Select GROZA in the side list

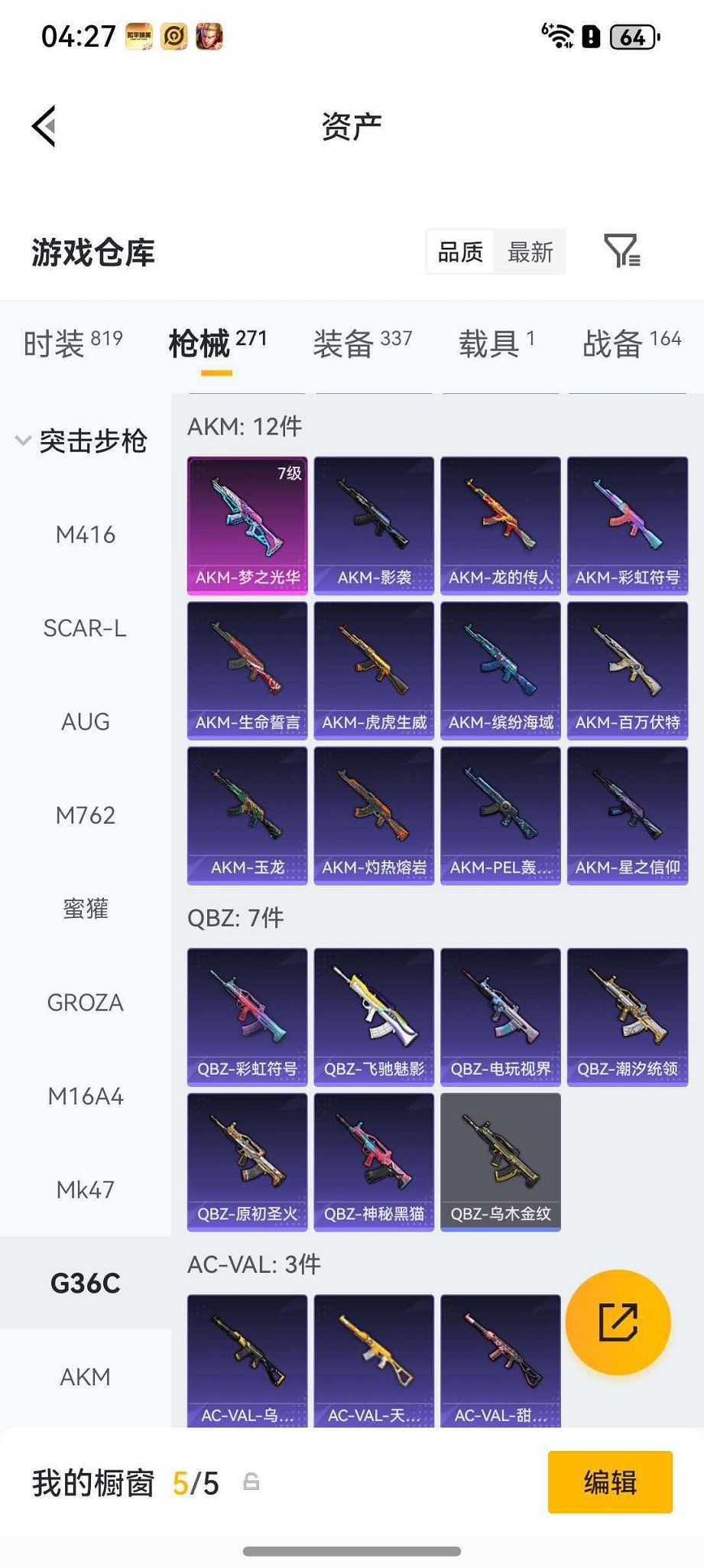click(86, 1003)
